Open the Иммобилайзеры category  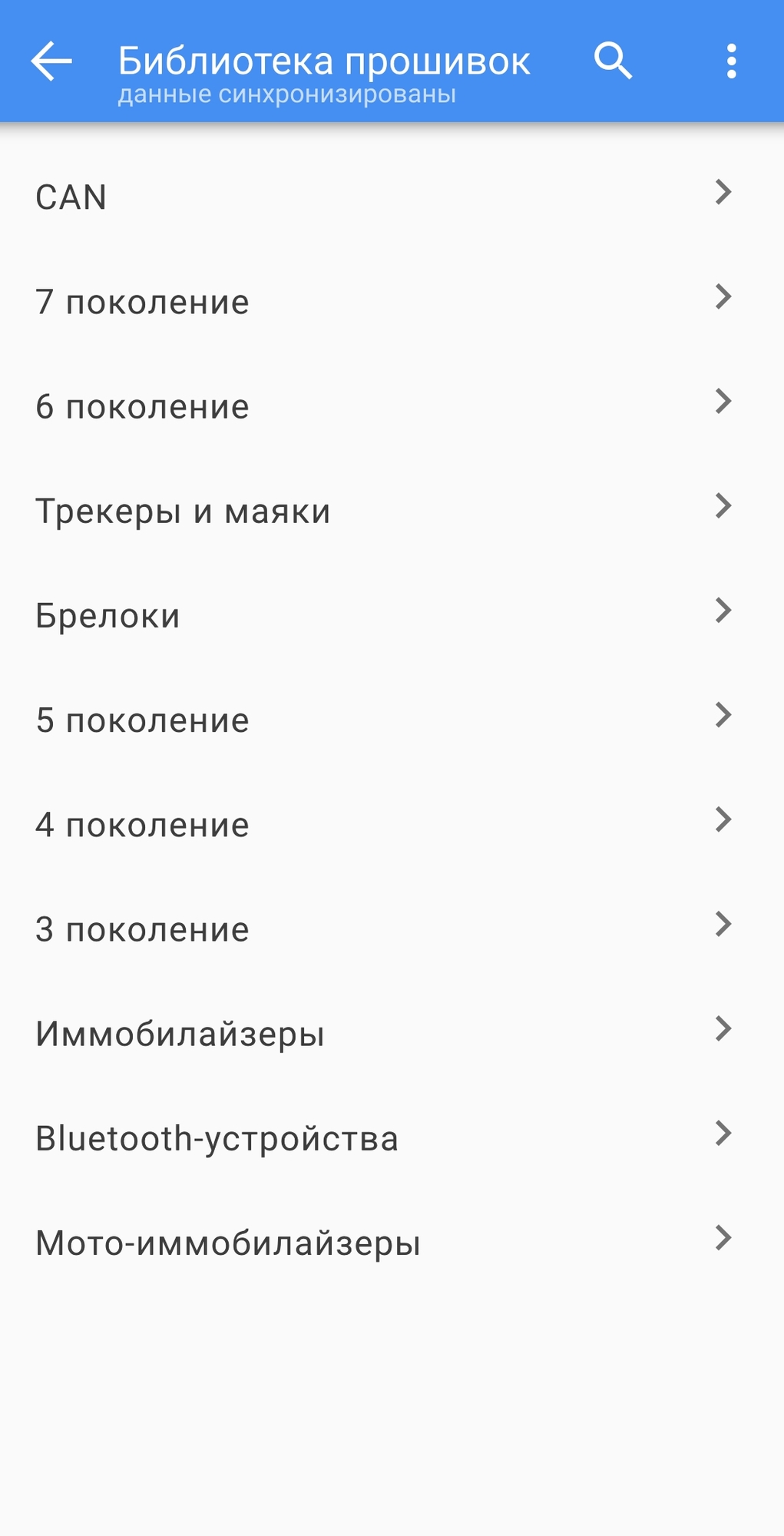[384, 1033]
